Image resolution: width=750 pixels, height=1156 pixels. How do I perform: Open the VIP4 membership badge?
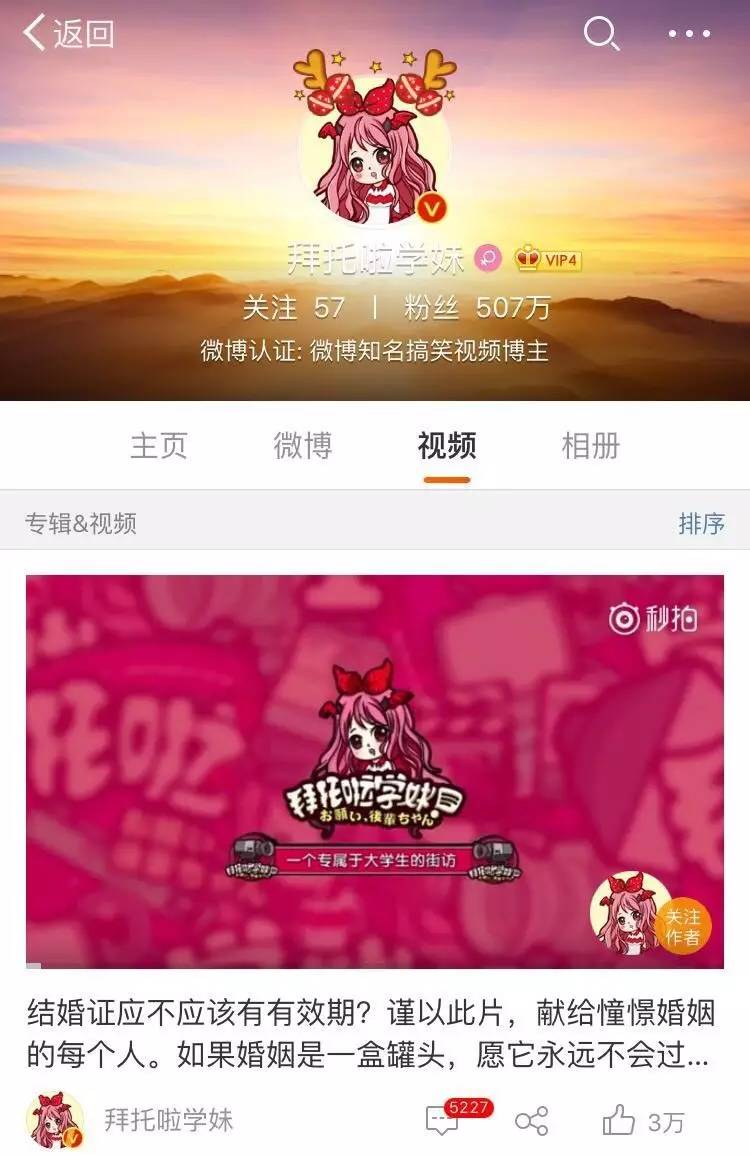coord(548,260)
